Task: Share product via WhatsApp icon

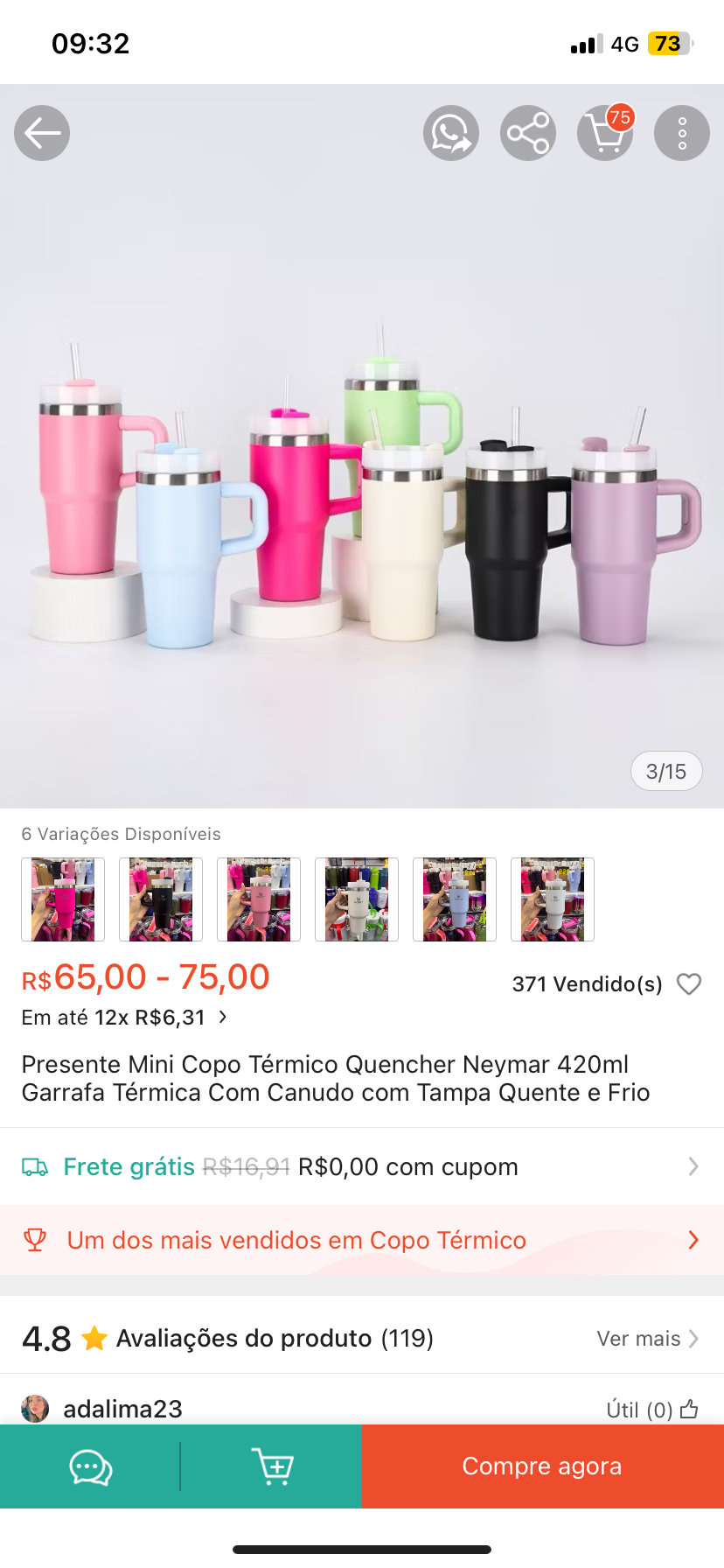Action: click(451, 133)
